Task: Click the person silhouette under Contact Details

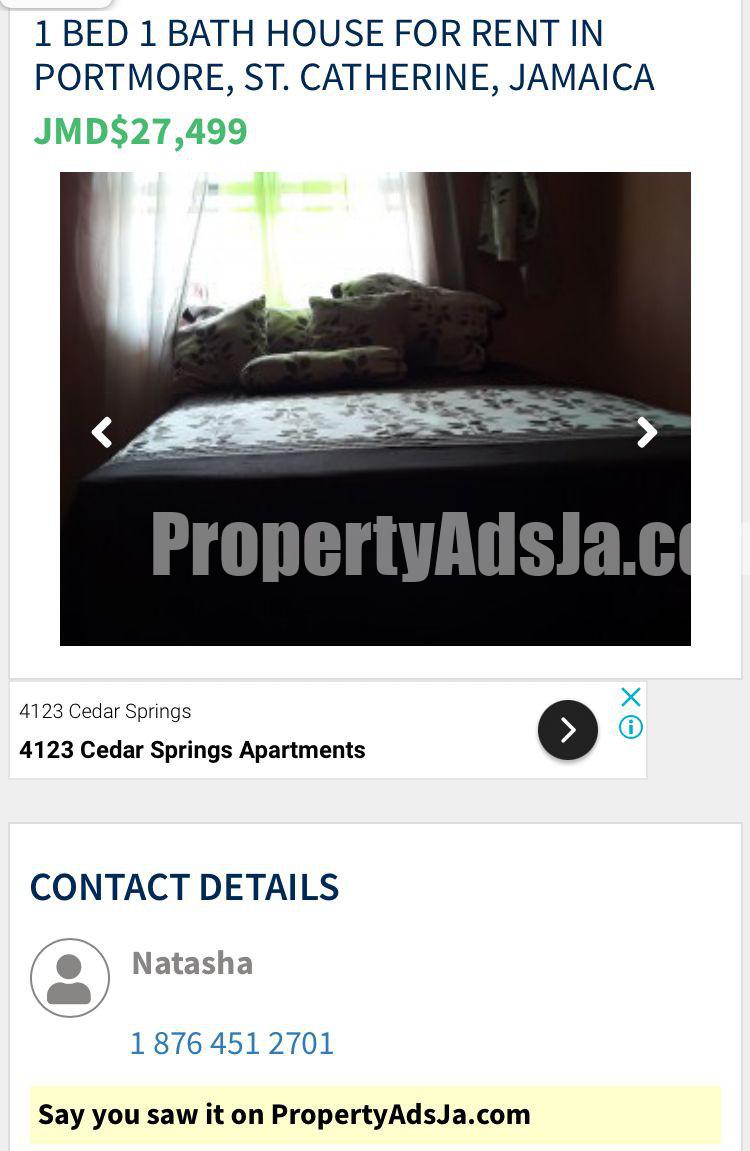Action: [70, 977]
